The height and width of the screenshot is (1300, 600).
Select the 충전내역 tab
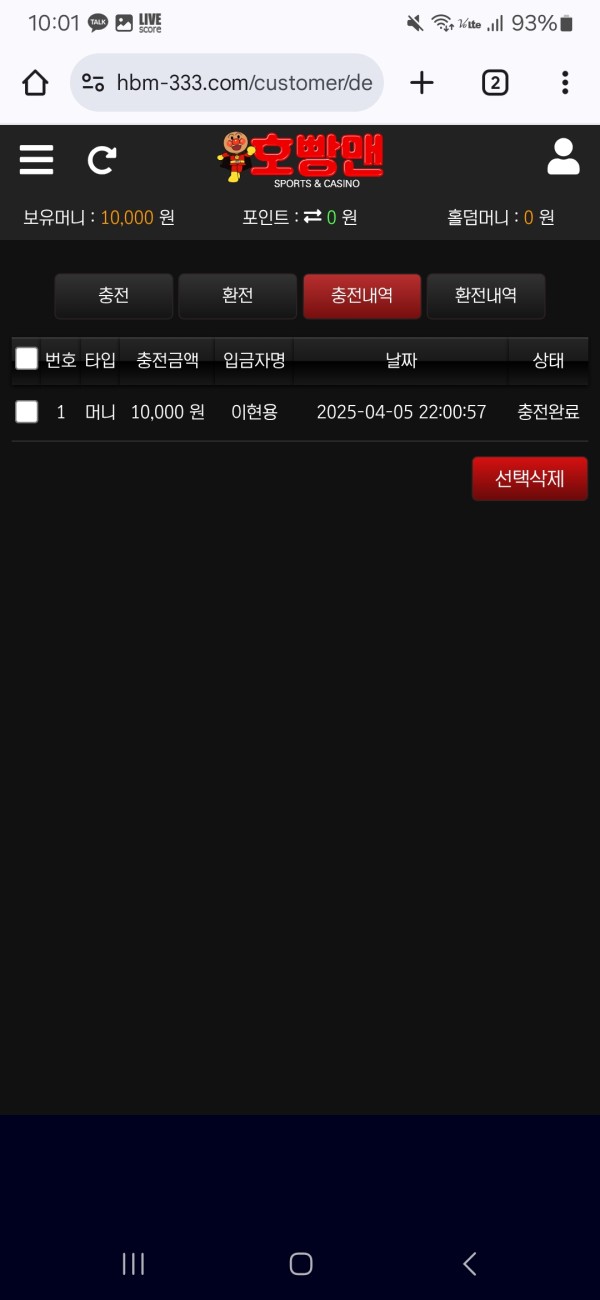pos(361,296)
